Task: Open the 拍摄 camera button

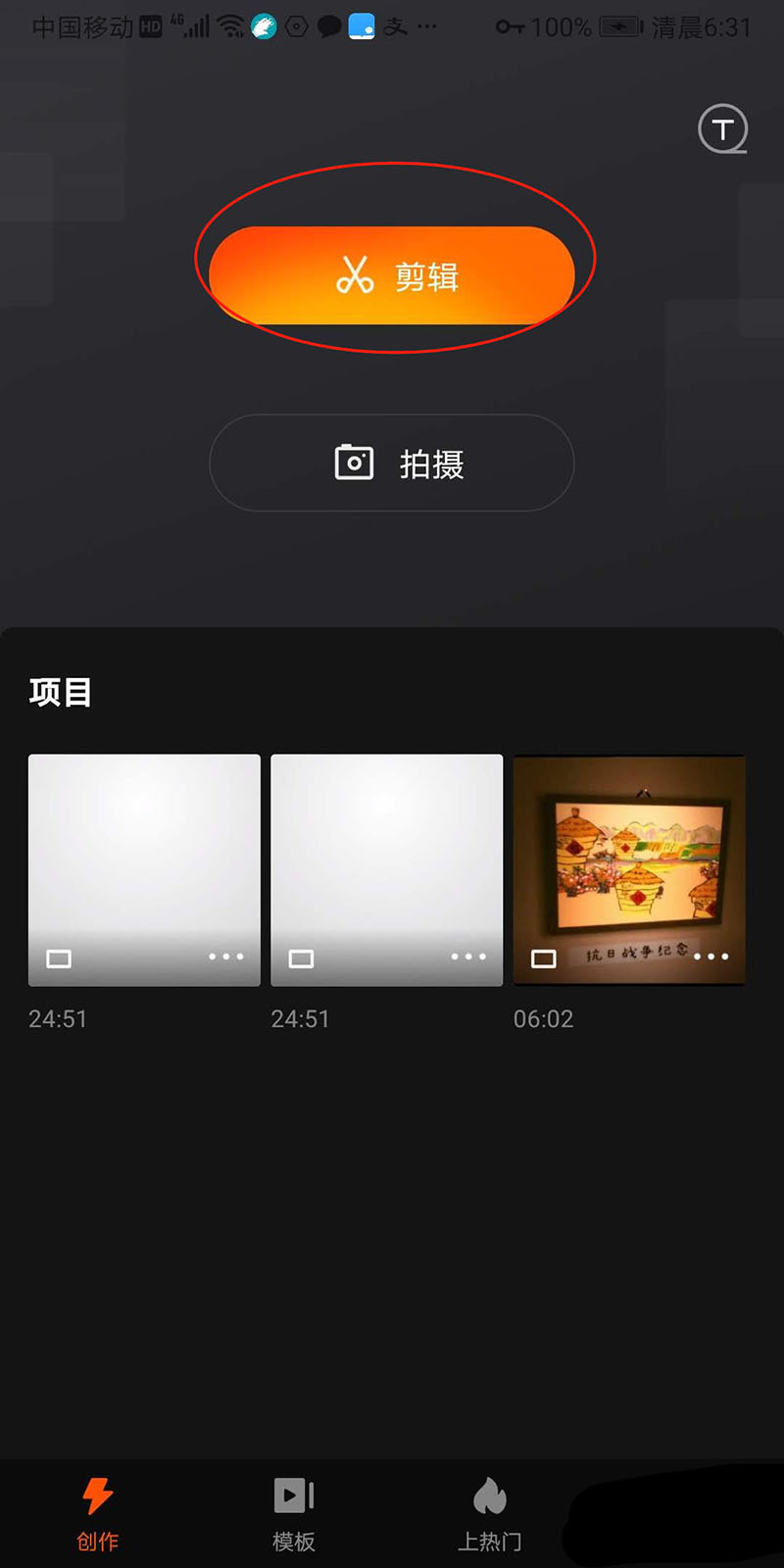Action: point(392,463)
